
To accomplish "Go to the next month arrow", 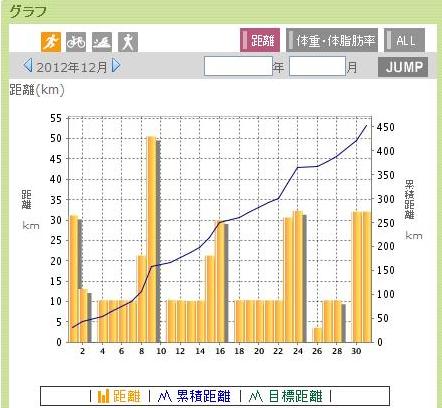I will point(116,66).
